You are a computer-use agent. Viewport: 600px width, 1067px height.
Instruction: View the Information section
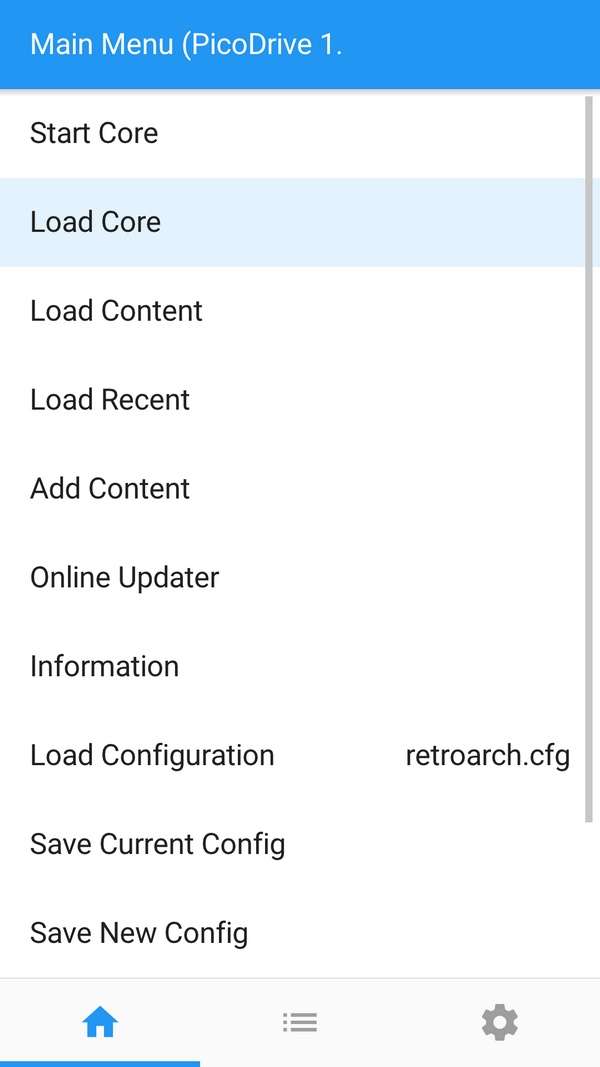(293, 667)
